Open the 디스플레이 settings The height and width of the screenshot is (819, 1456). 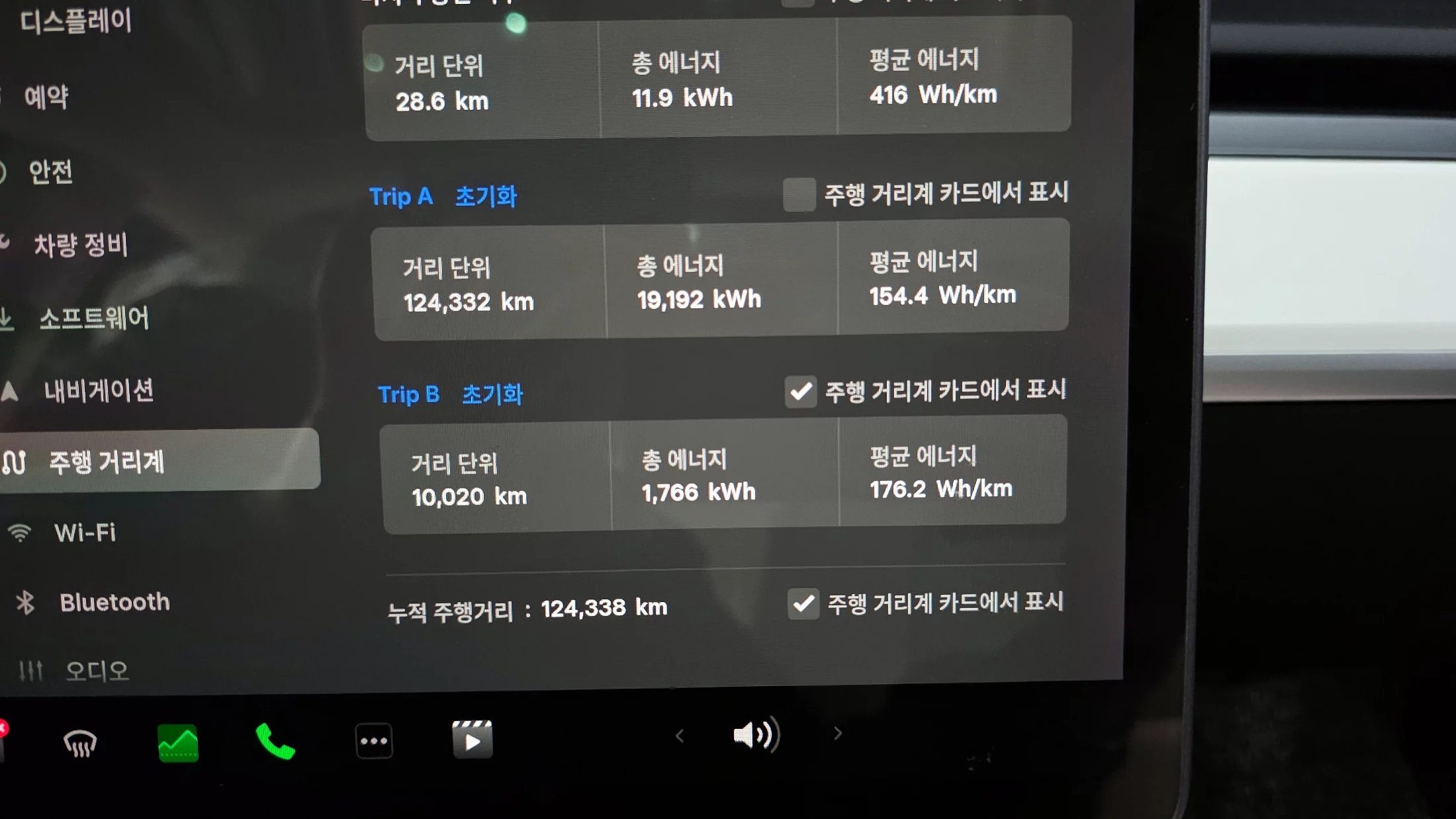point(75,22)
